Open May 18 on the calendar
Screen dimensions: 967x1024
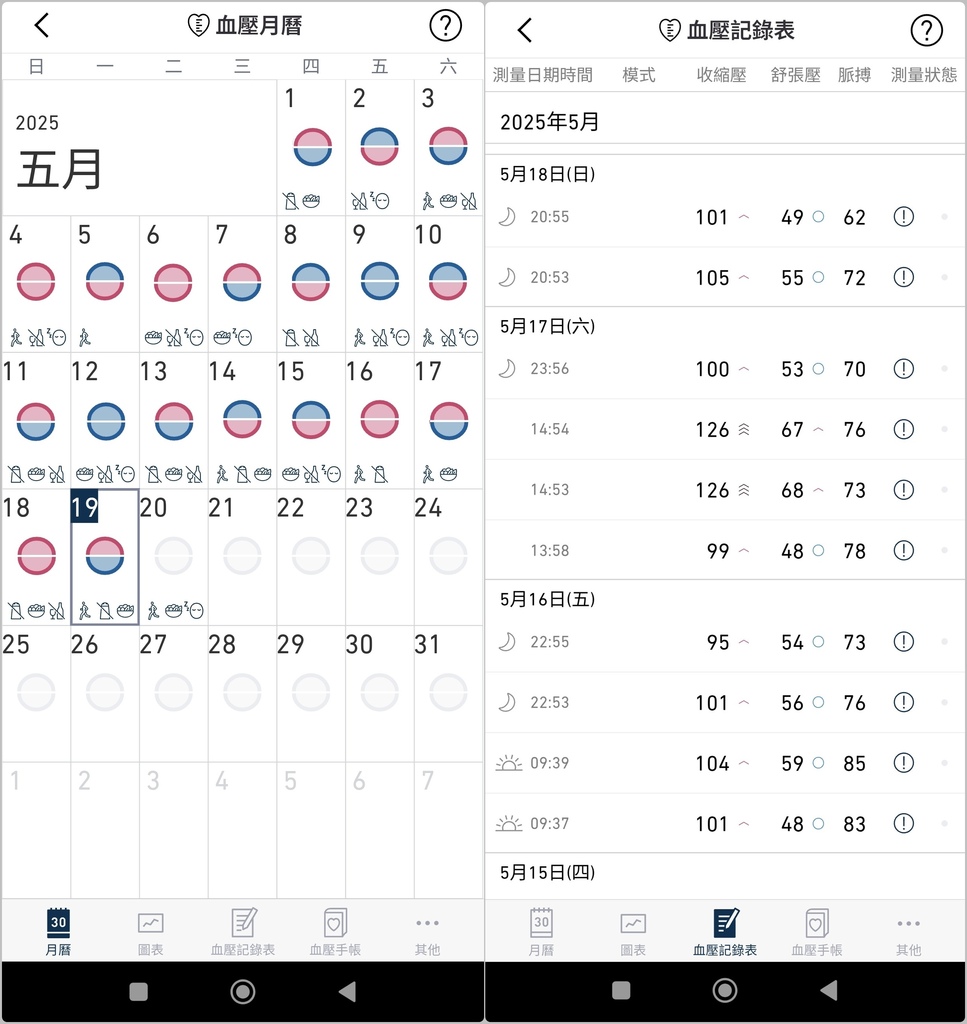(x=36, y=556)
